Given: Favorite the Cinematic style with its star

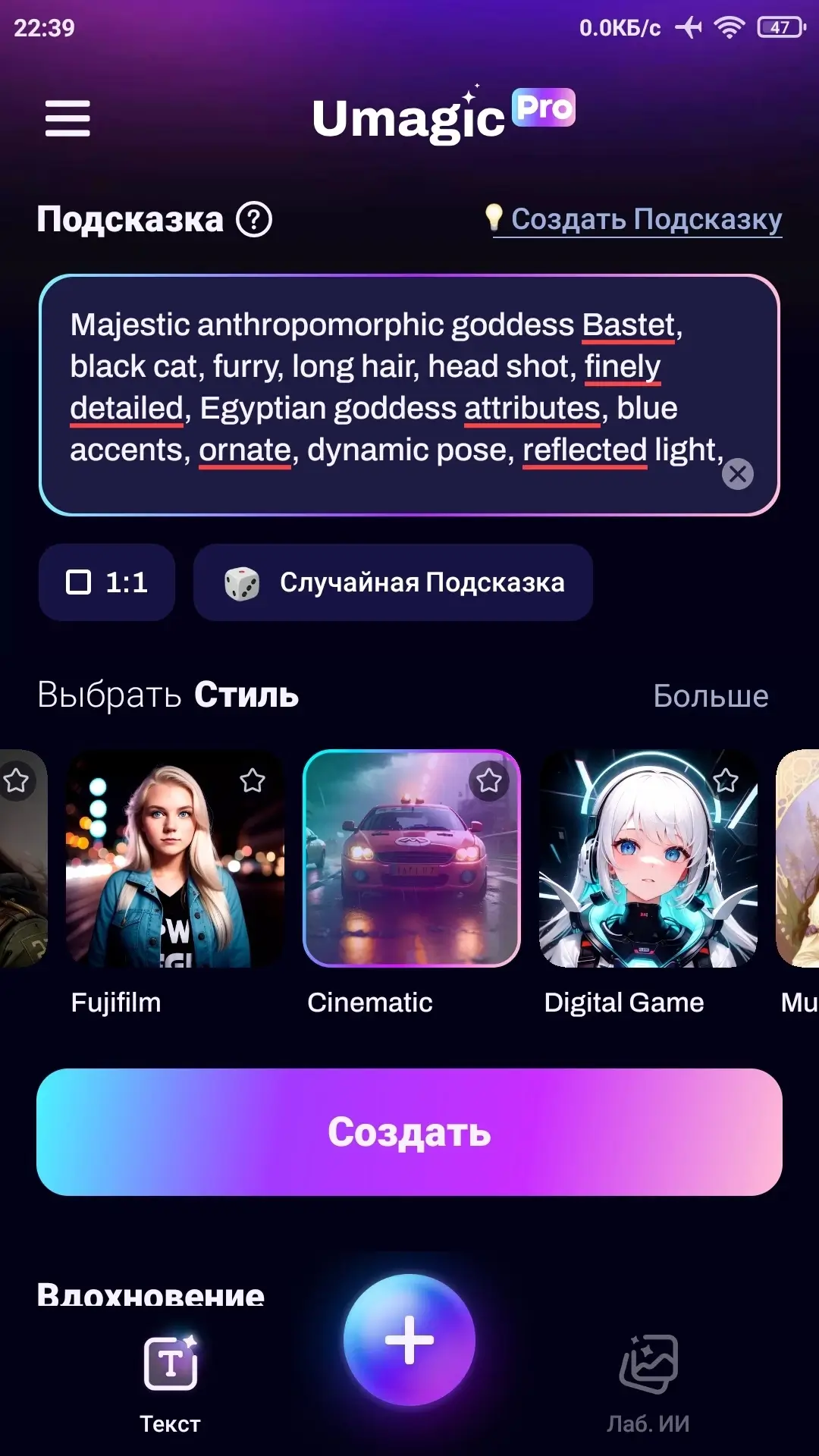Looking at the screenshot, I should click(x=489, y=780).
